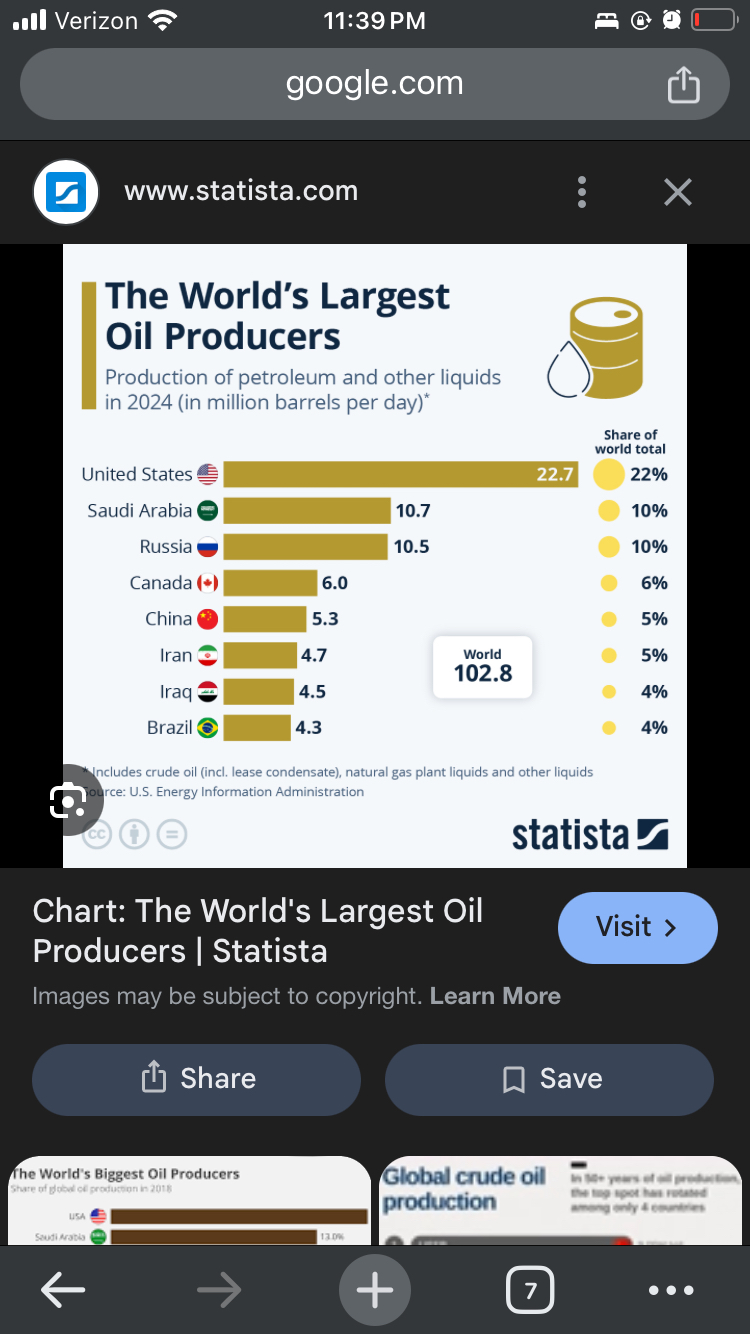The height and width of the screenshot is (1334, 750).
Task: Save this image to collections
Action: click(549, 1079)
